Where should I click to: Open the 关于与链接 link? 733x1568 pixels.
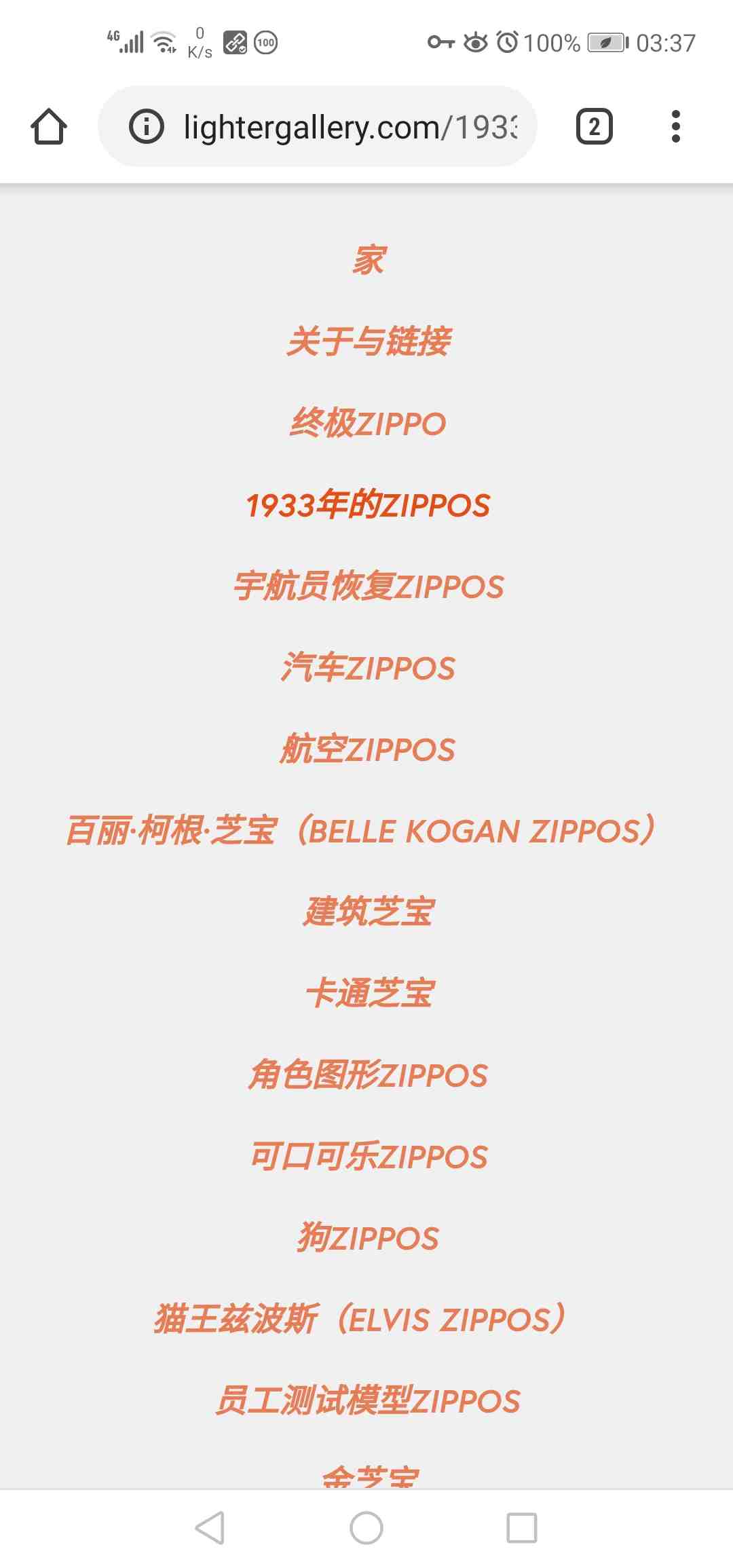click(368, 341)
